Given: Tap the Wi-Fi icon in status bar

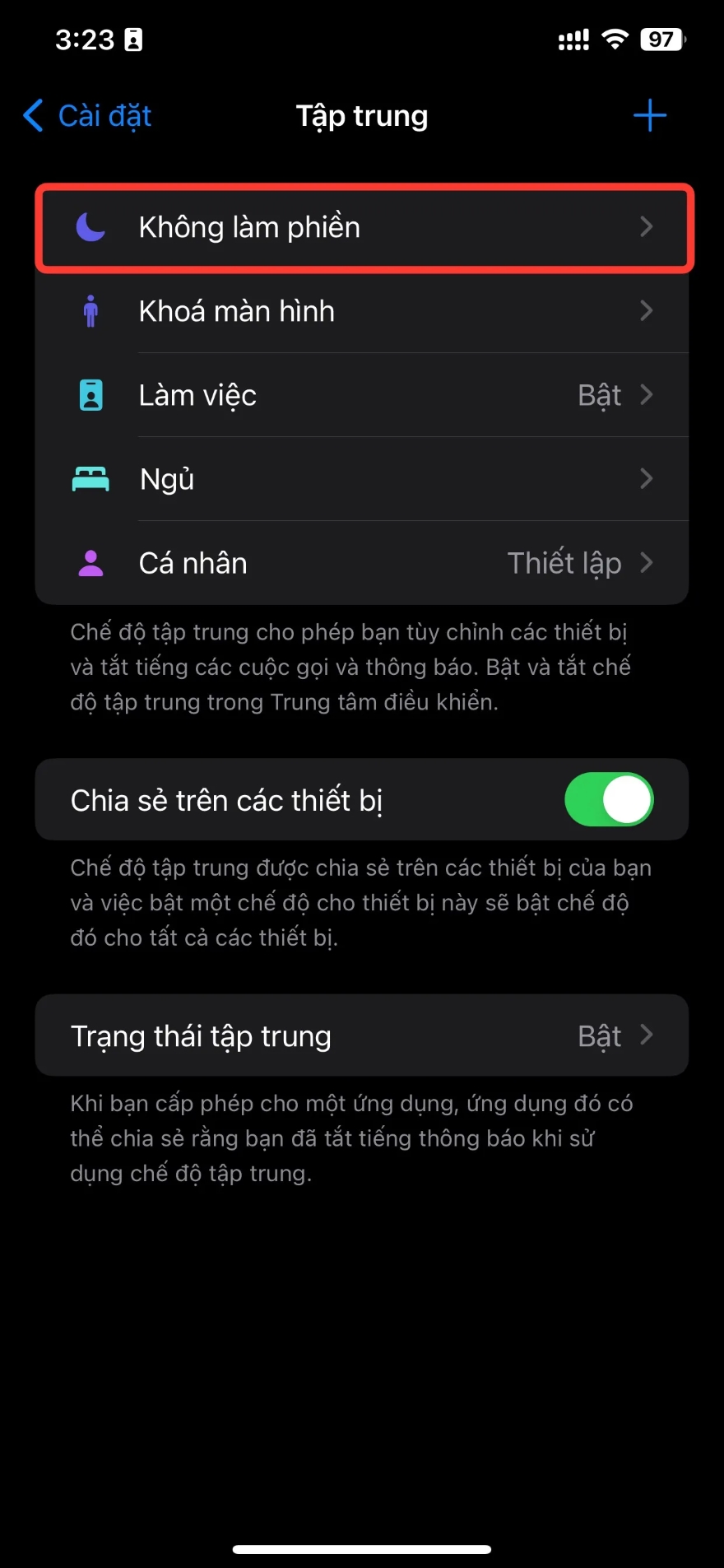Looking at the screenshot, I should click(x=615, y=38).
